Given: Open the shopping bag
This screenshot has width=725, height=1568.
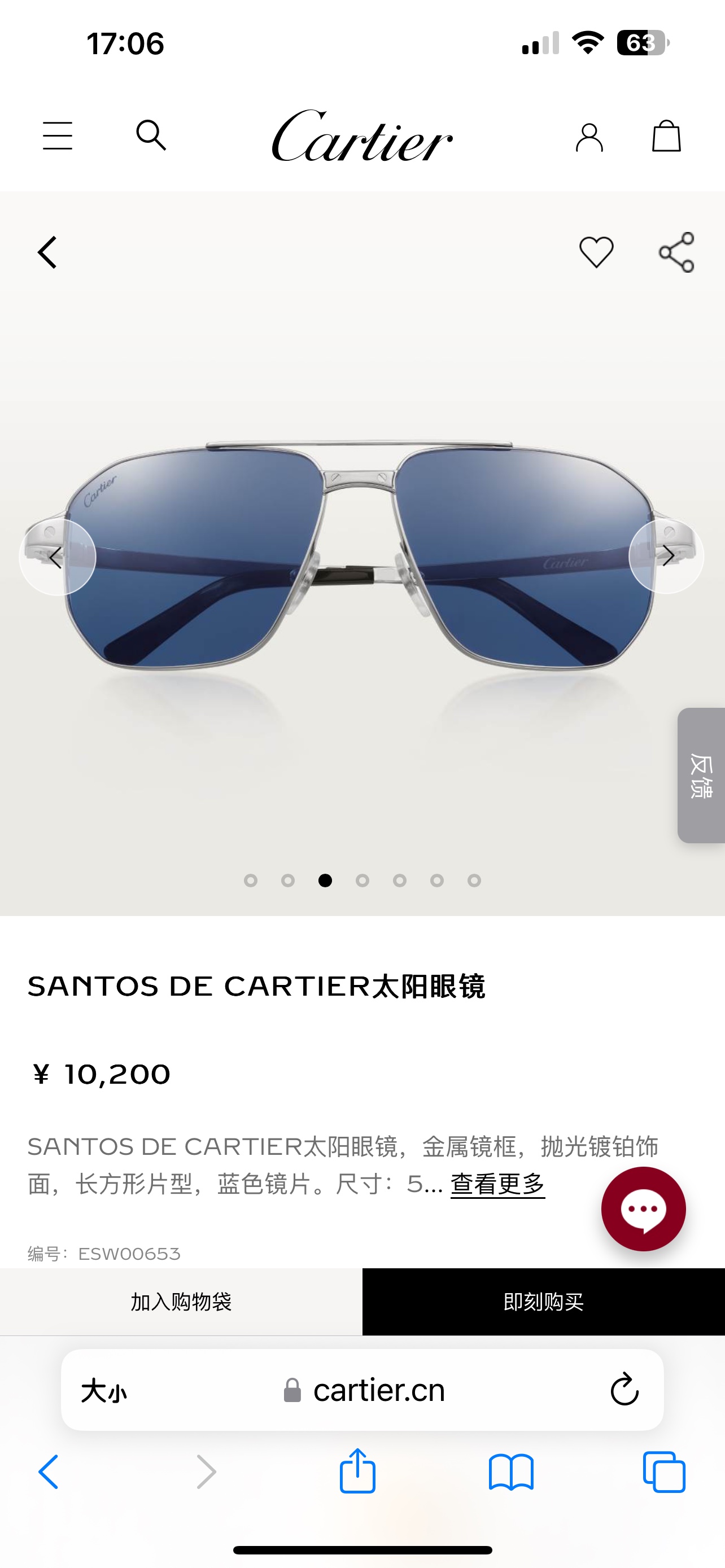Looking at the screenshot, I should click(666, 135).
